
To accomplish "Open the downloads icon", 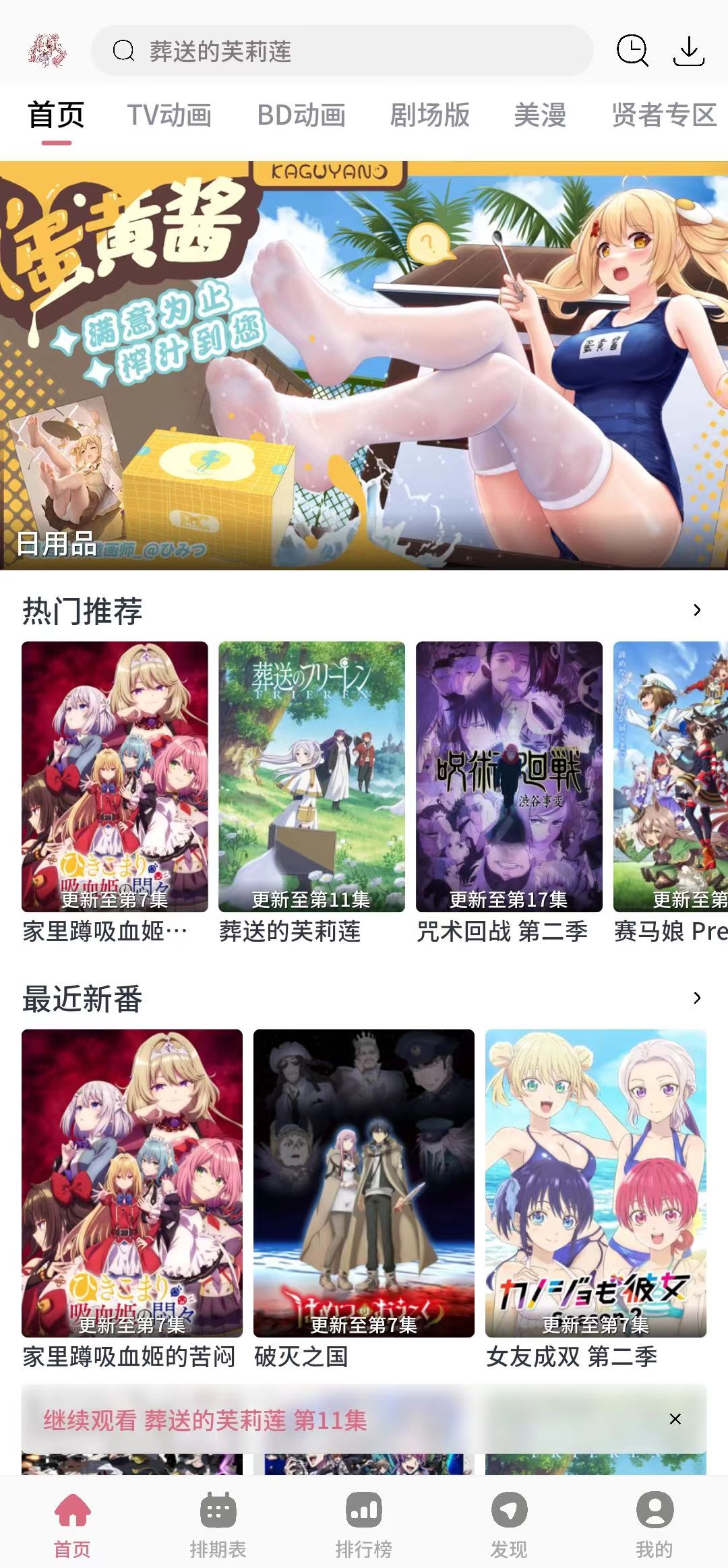I will pos(688,51).
